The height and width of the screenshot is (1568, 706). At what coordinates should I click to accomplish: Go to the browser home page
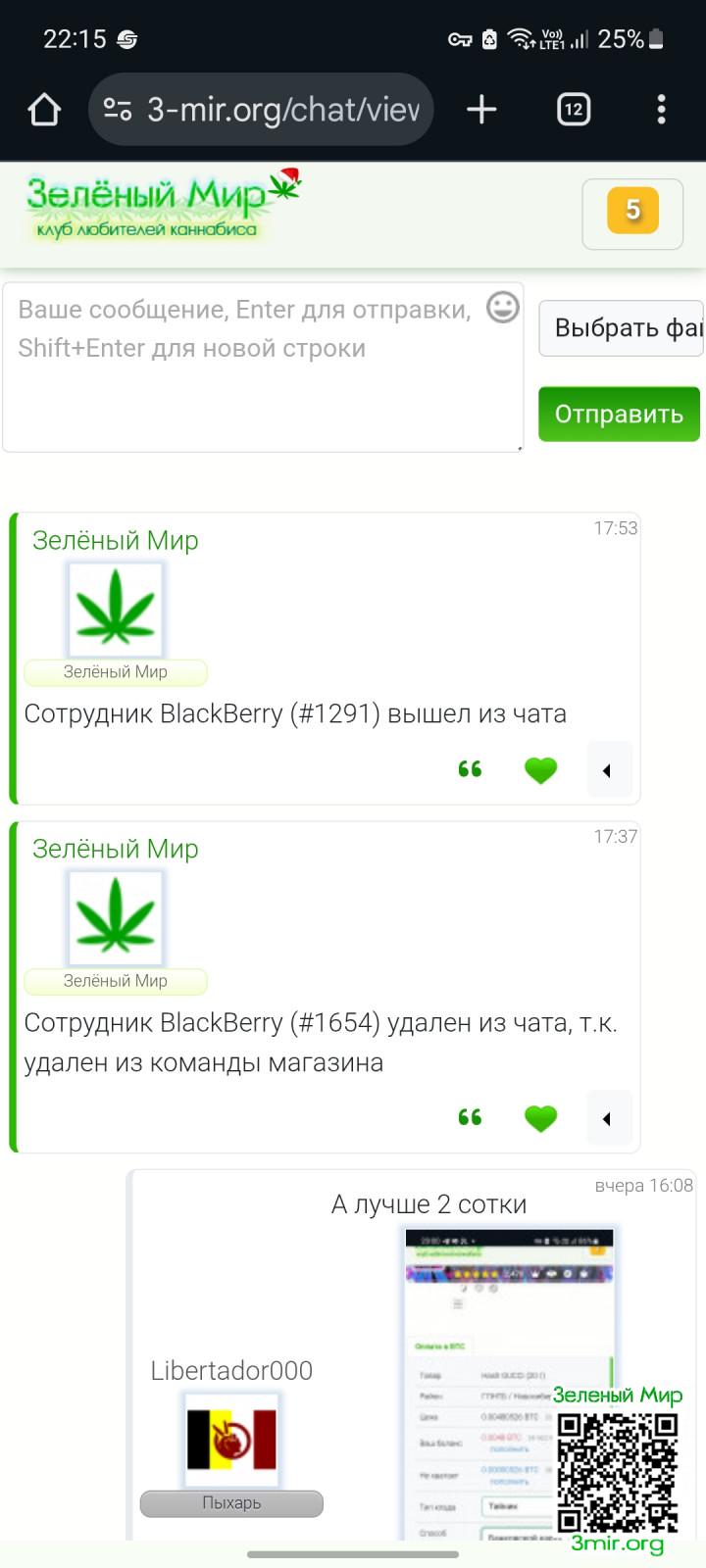tap(44, 110)
